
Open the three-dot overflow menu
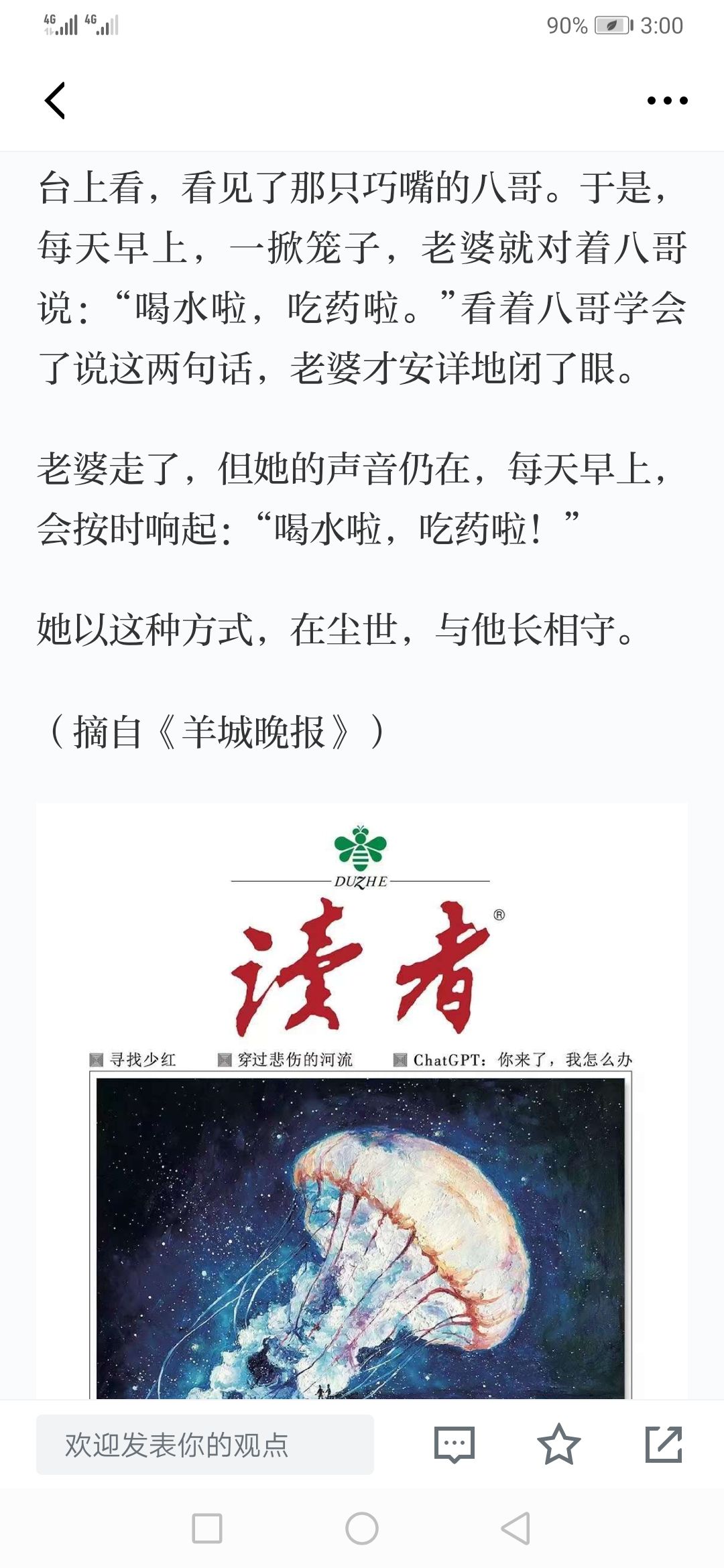(x=667, y=101)
